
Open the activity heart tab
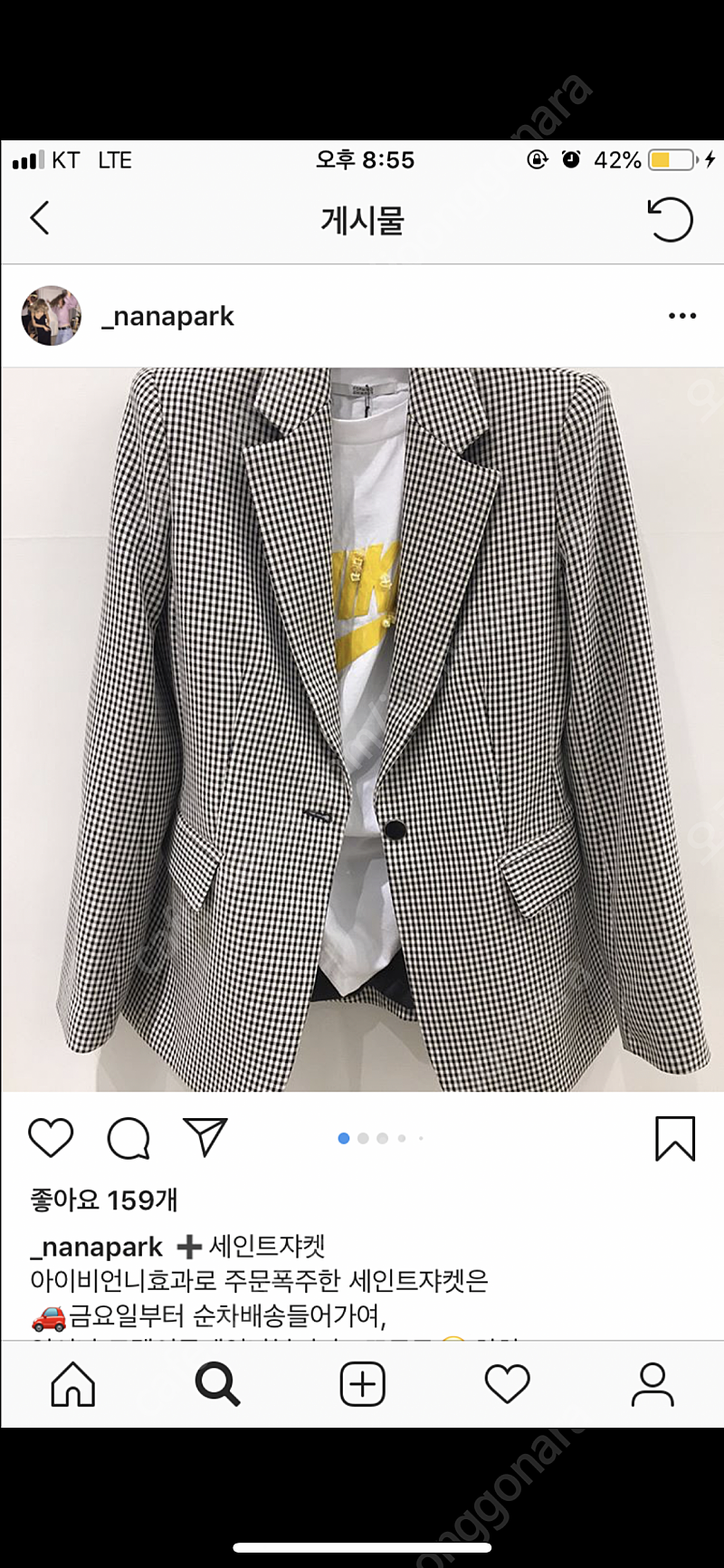(507, 1384)
